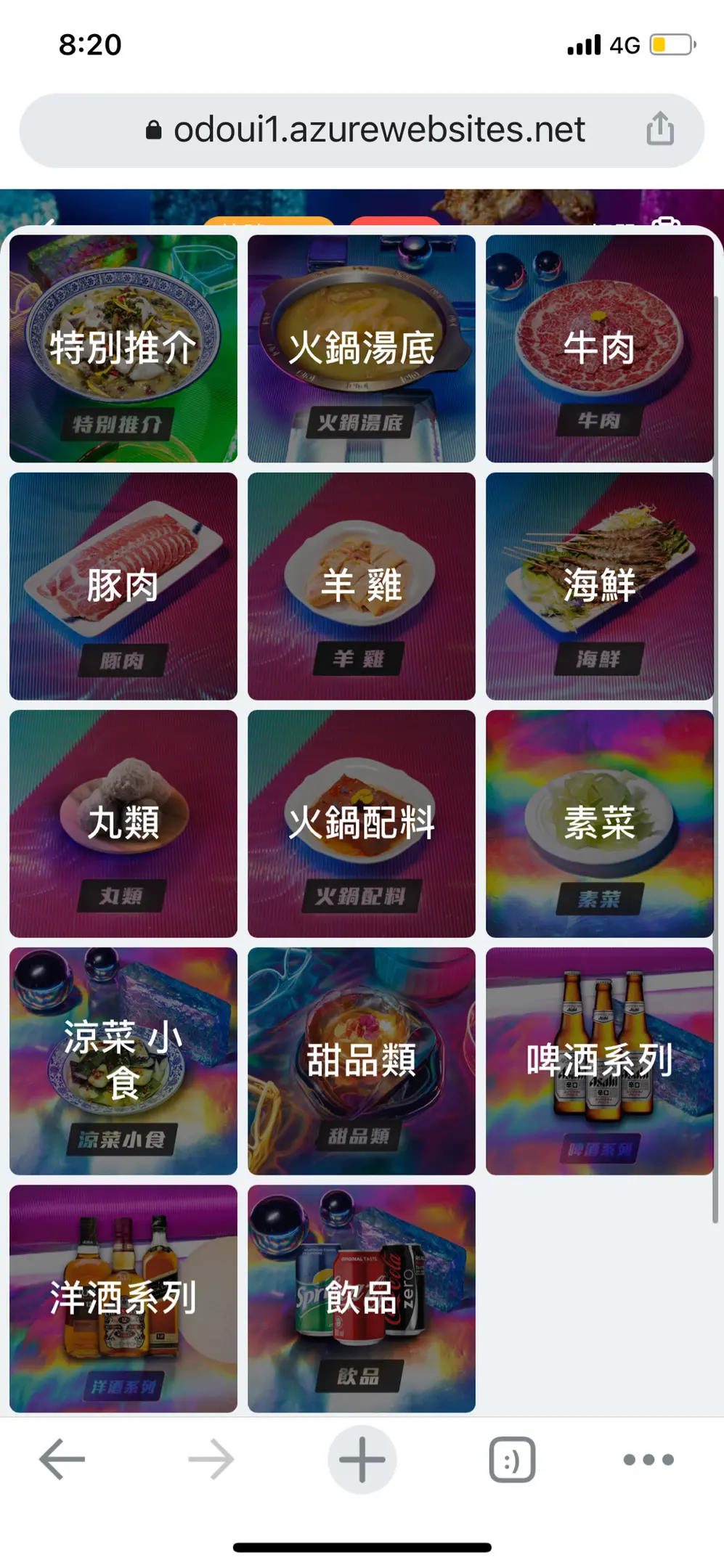View the 海鮮 seafood category

[x=599, y=586]
